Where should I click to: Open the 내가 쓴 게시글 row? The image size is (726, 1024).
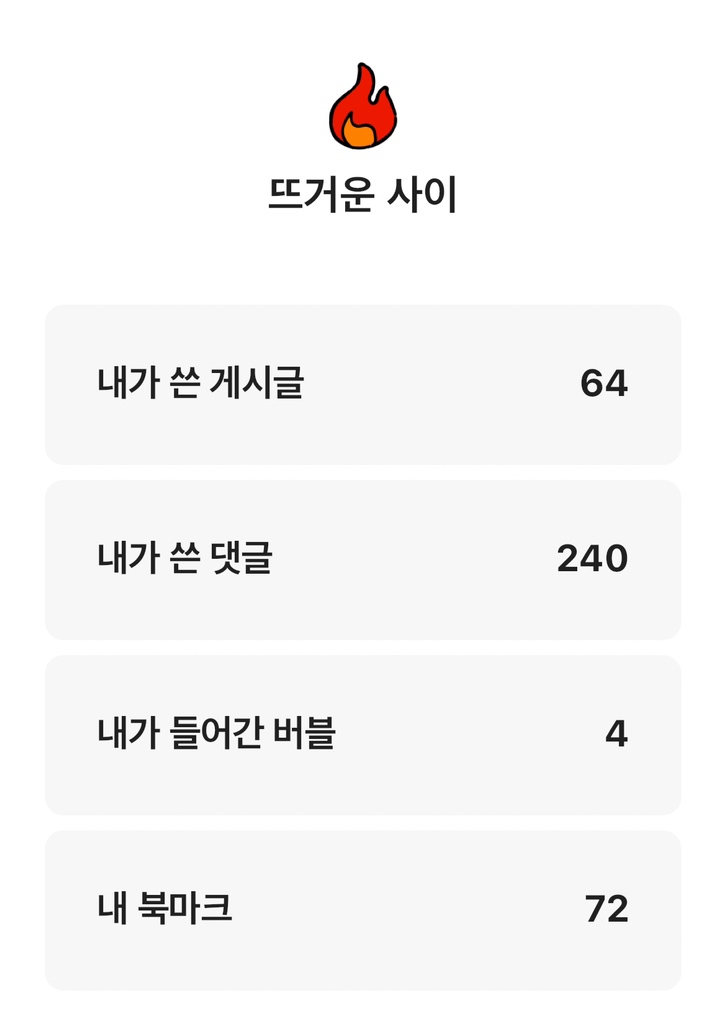pos(363,384)
